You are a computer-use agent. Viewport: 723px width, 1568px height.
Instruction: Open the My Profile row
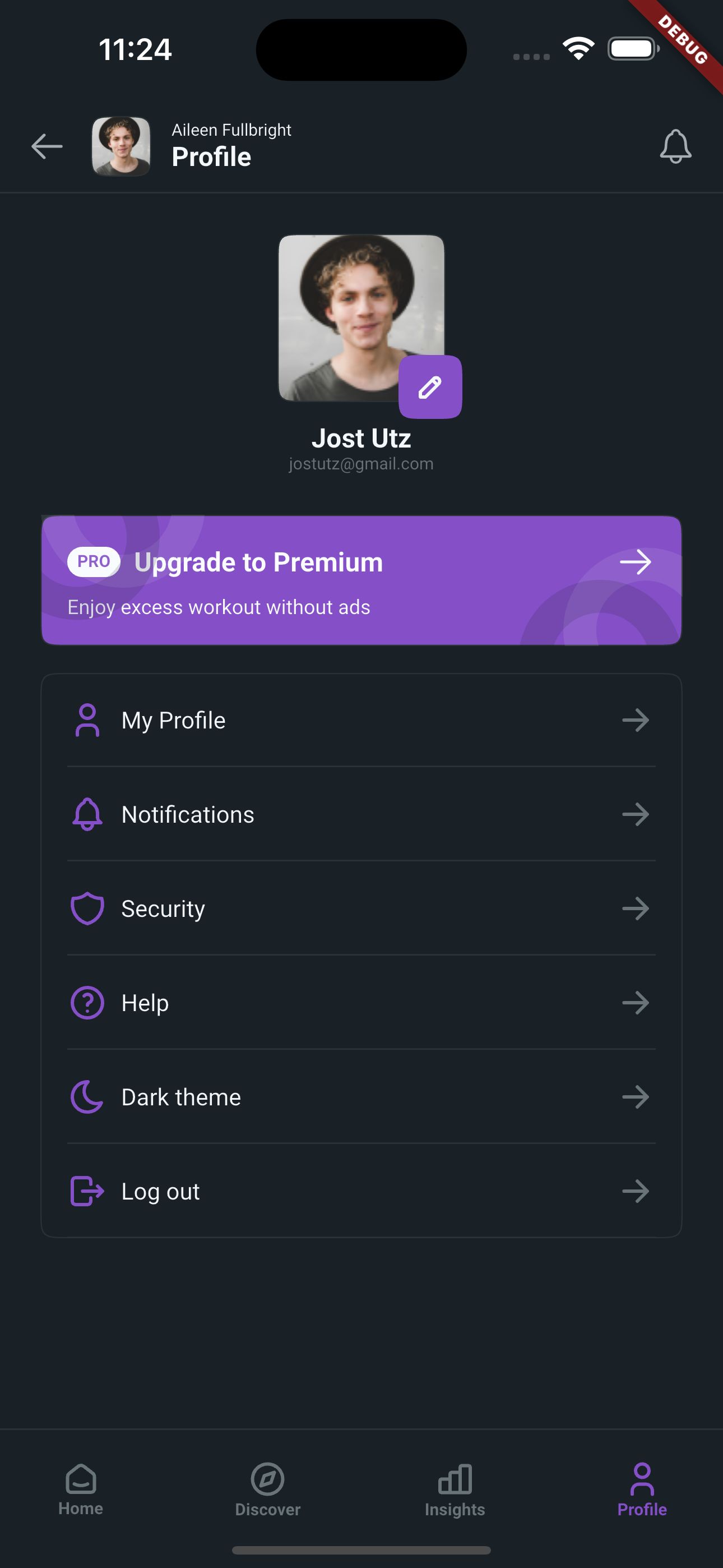coord(361,720)
